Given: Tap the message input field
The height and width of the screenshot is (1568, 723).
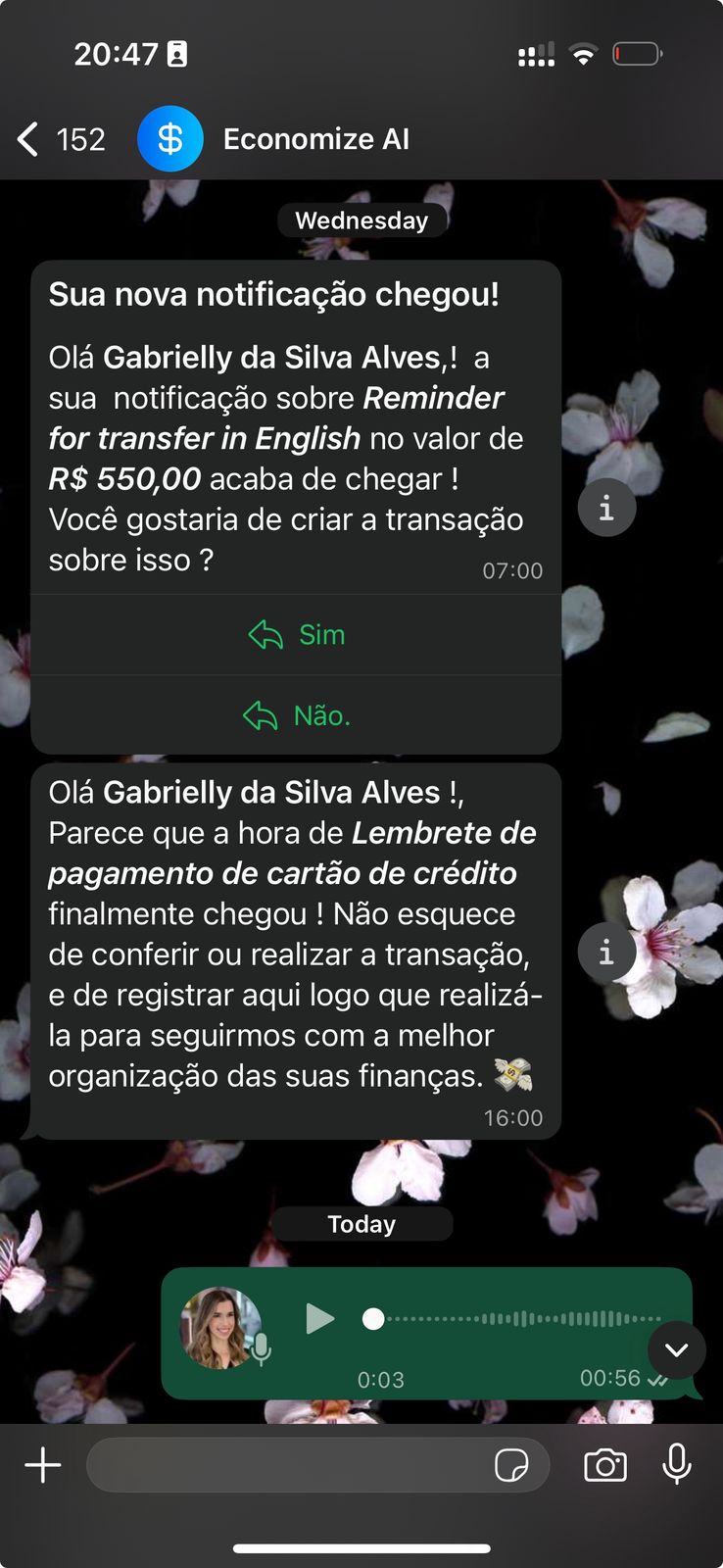Looking at the screenshot, I should tap(294, 1465).
